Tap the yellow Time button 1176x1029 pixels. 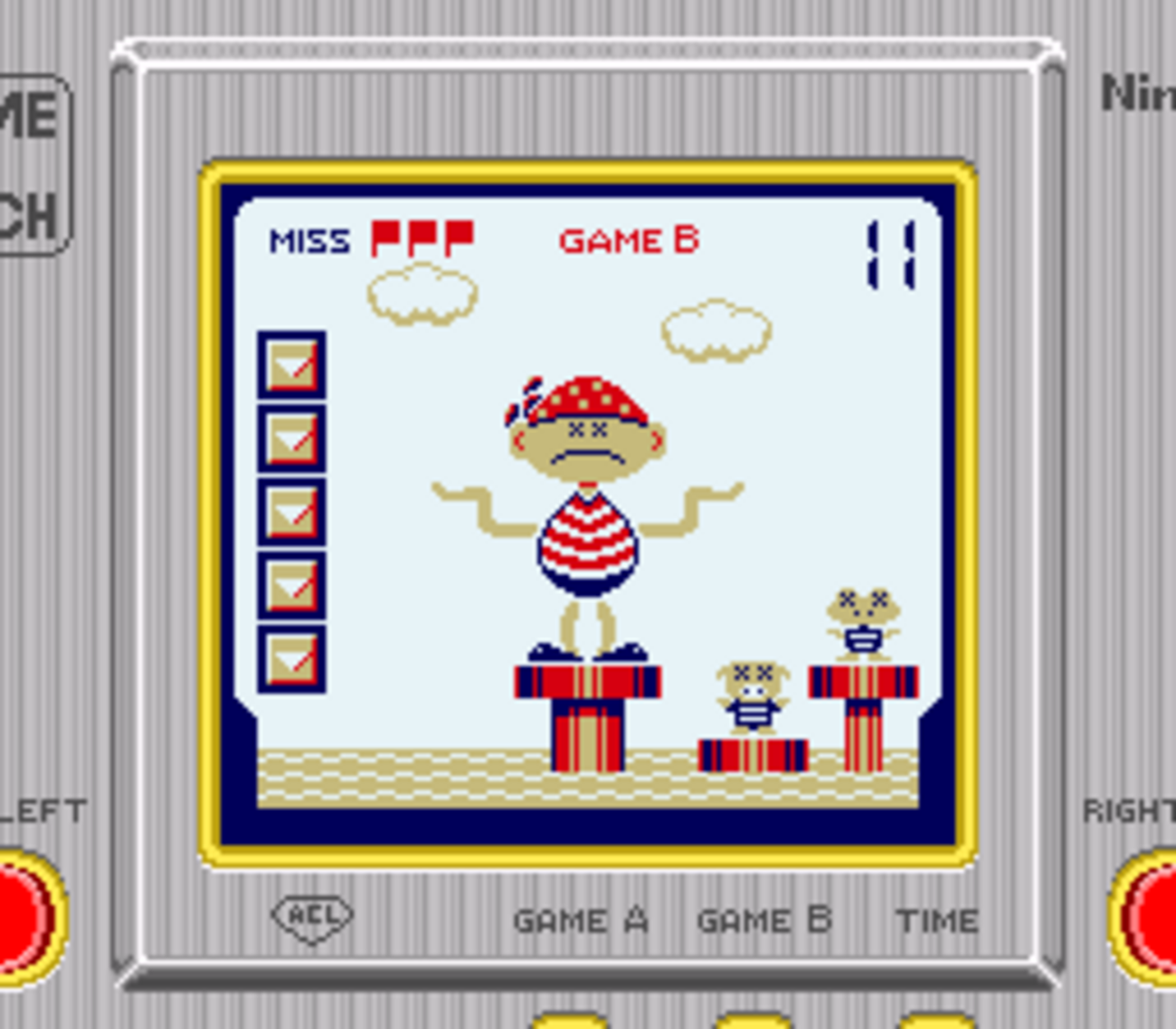click(x=936, y=1022)
